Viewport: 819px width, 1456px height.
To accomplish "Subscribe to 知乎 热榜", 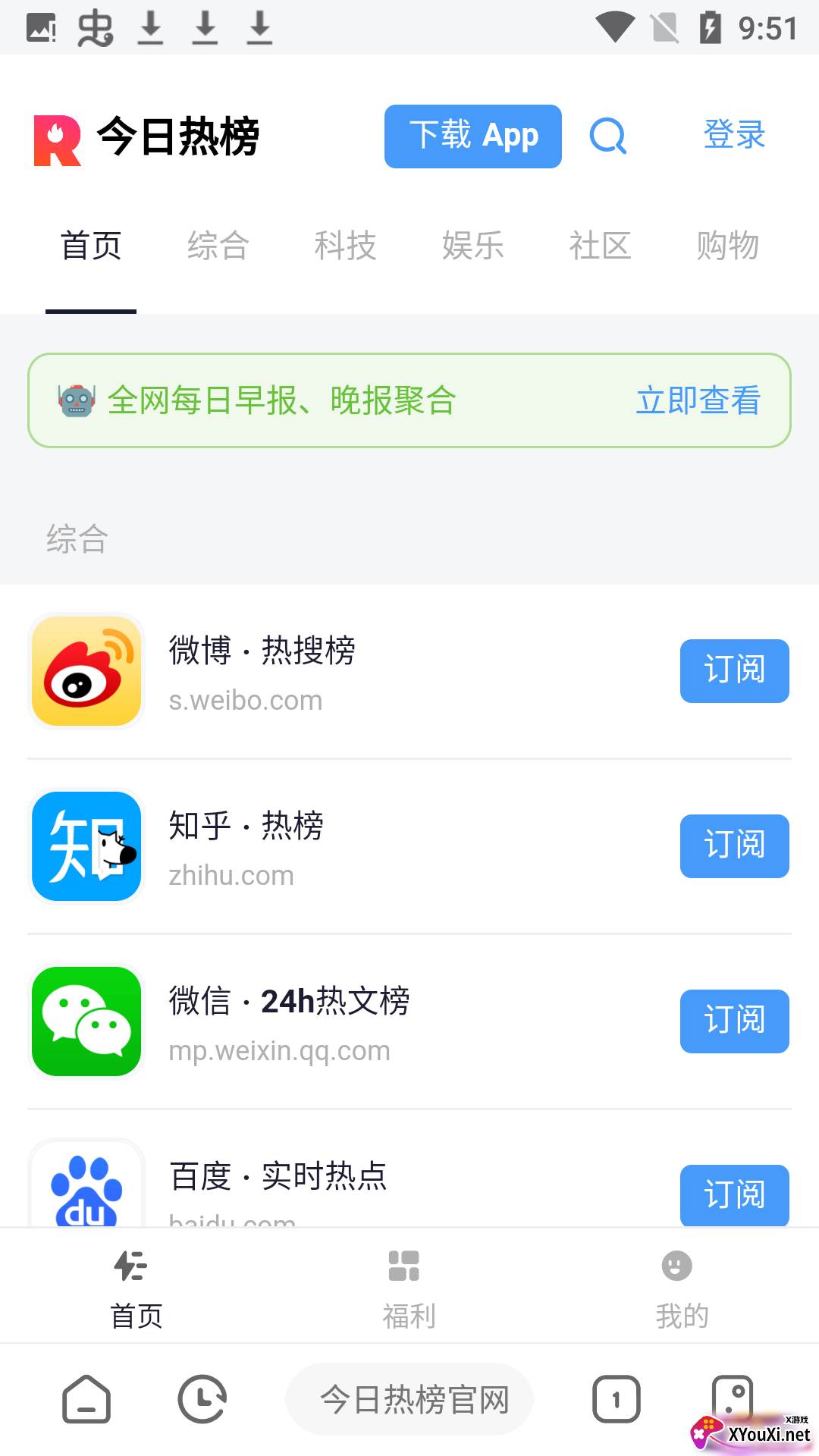I will click(734, 846).
